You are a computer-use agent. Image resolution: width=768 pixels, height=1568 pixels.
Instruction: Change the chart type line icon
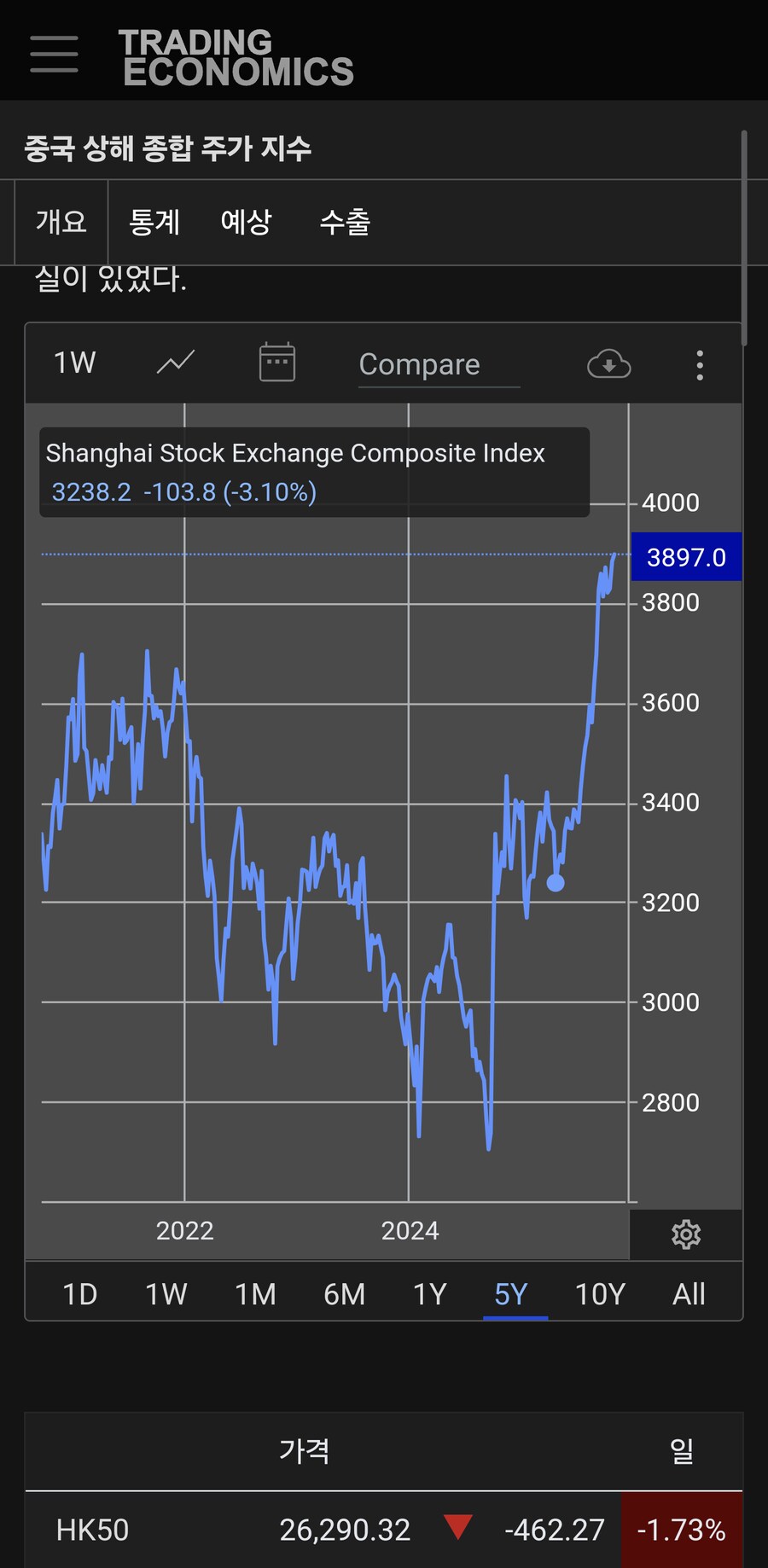tap(176, 363)
